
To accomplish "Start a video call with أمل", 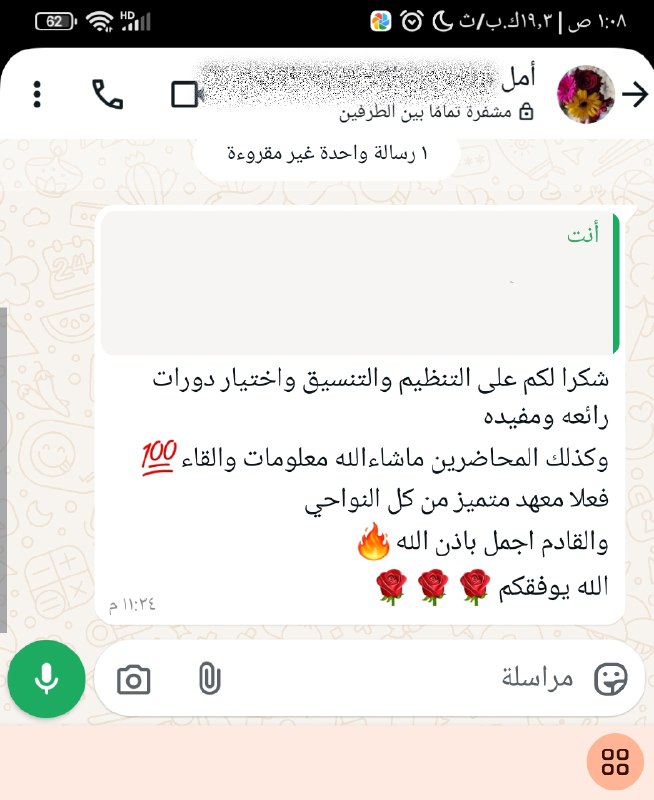I will (x=187, y=94).
